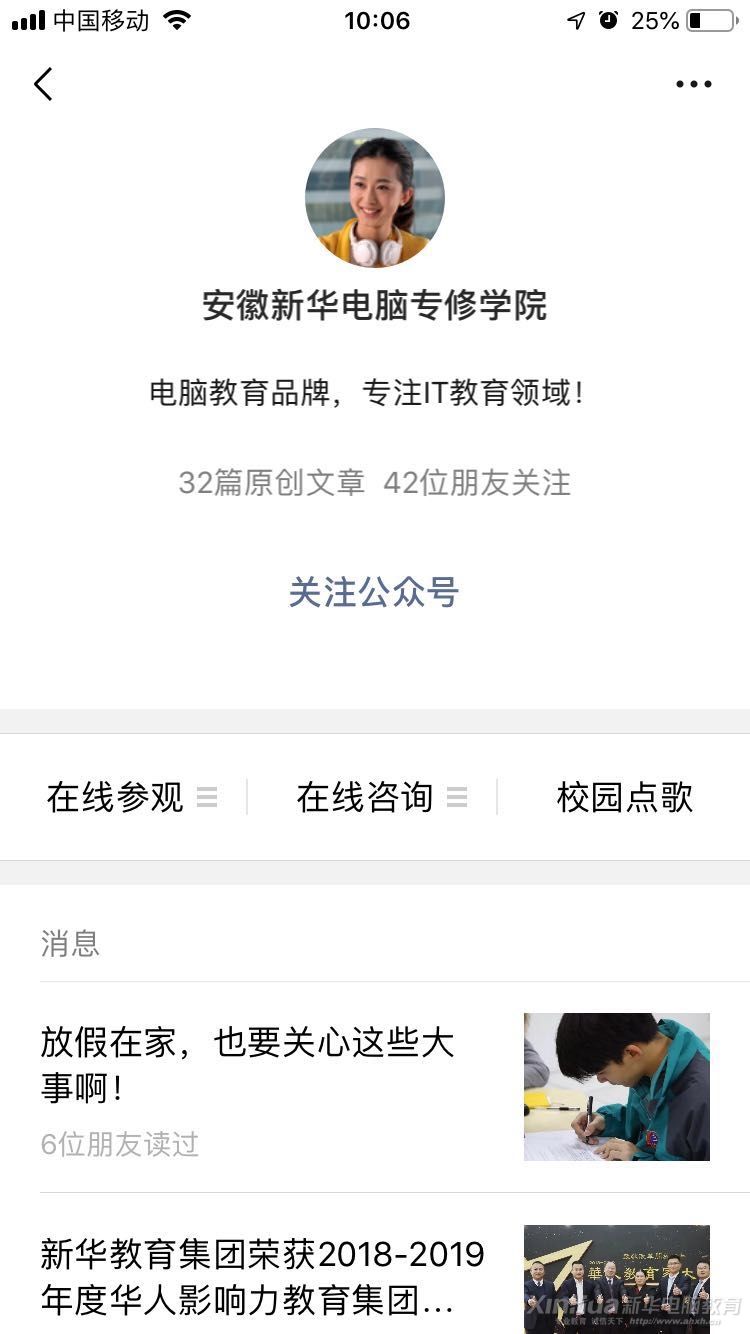Open article 新华教育集团荣获2018-2019年度华人影响力教育集团
Viewport: 750px width, 1334px height.
point(263,1277)
